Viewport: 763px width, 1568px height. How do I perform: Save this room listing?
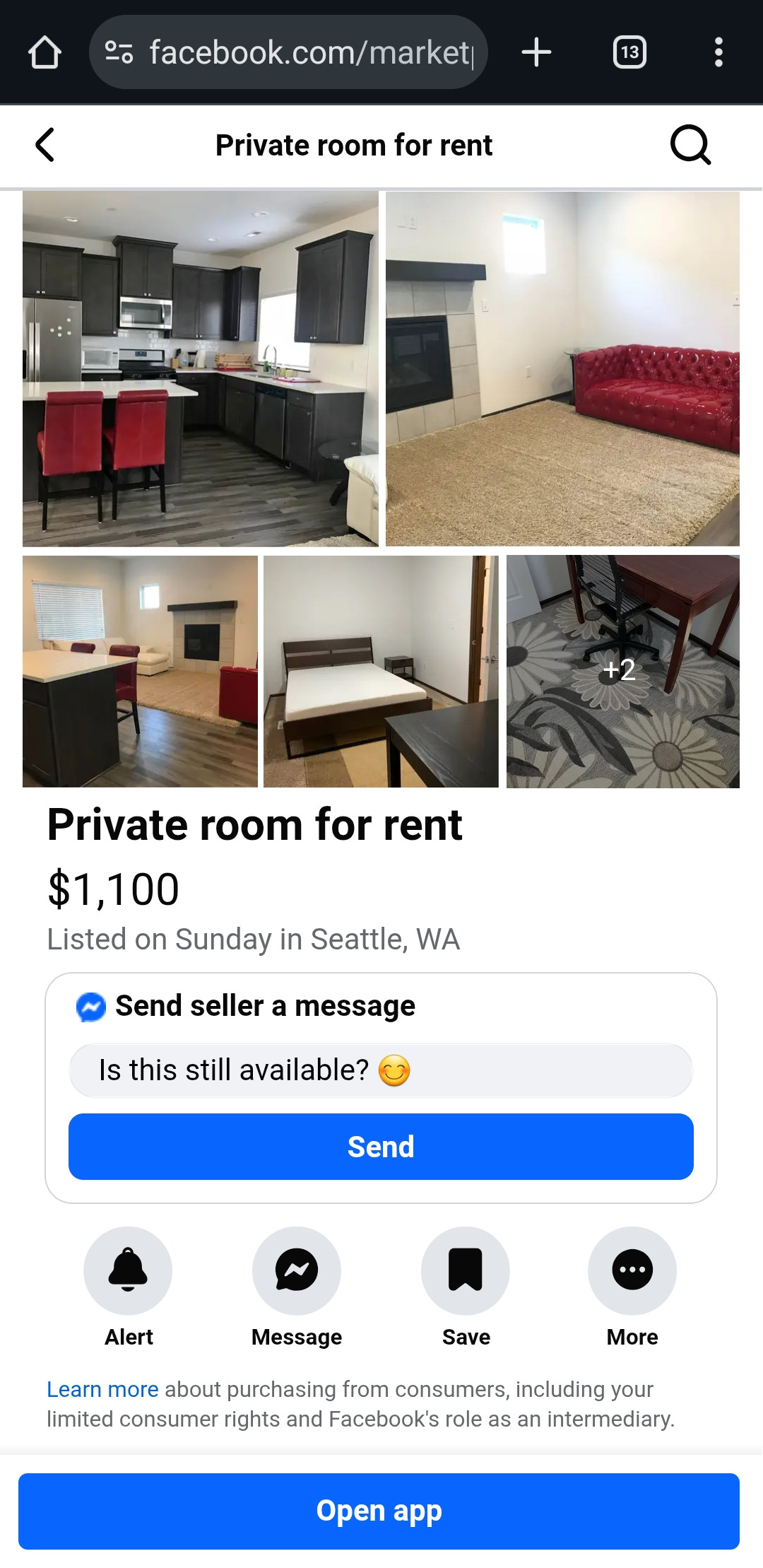tap(466, 1270)
